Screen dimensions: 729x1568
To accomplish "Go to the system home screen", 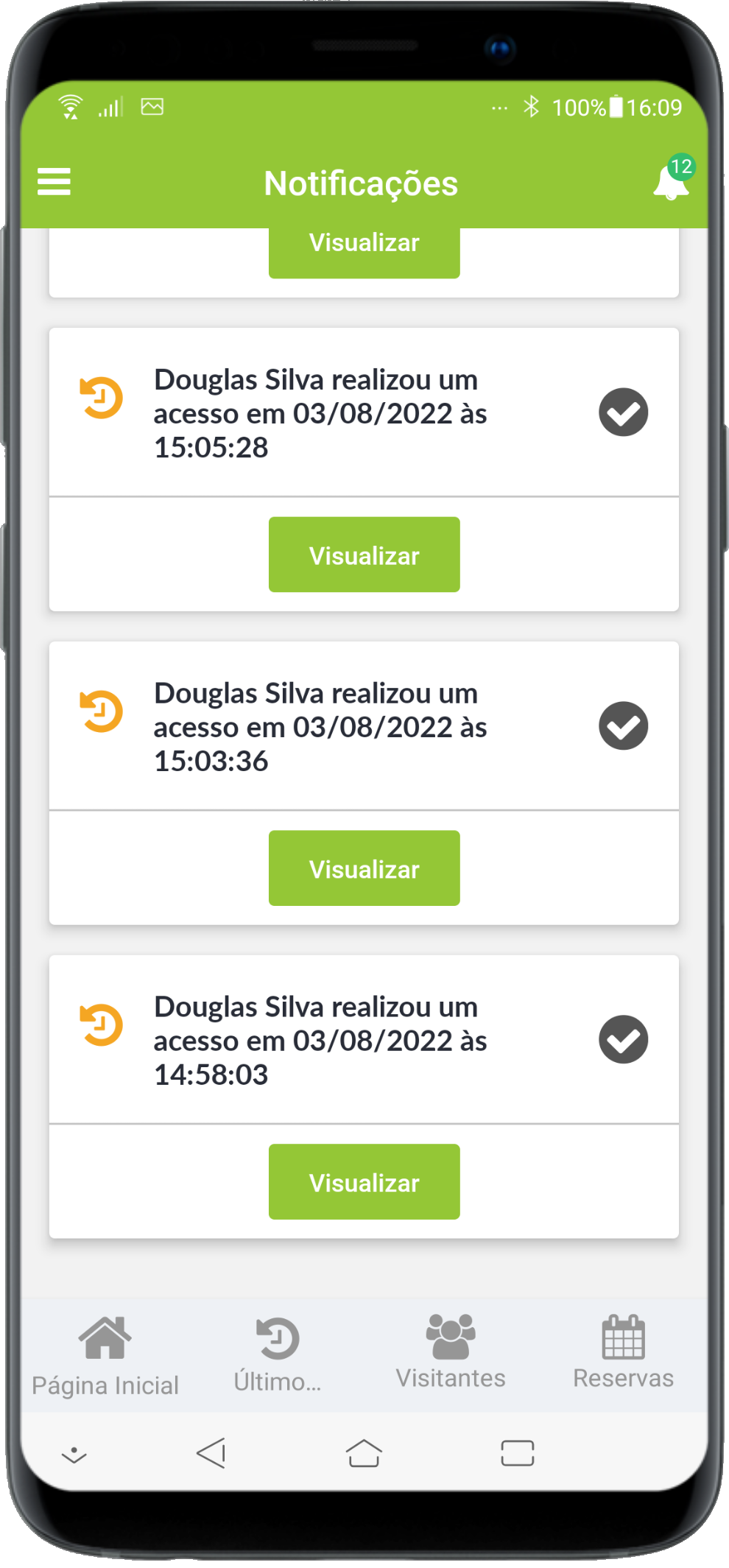I will (364, 1453).
